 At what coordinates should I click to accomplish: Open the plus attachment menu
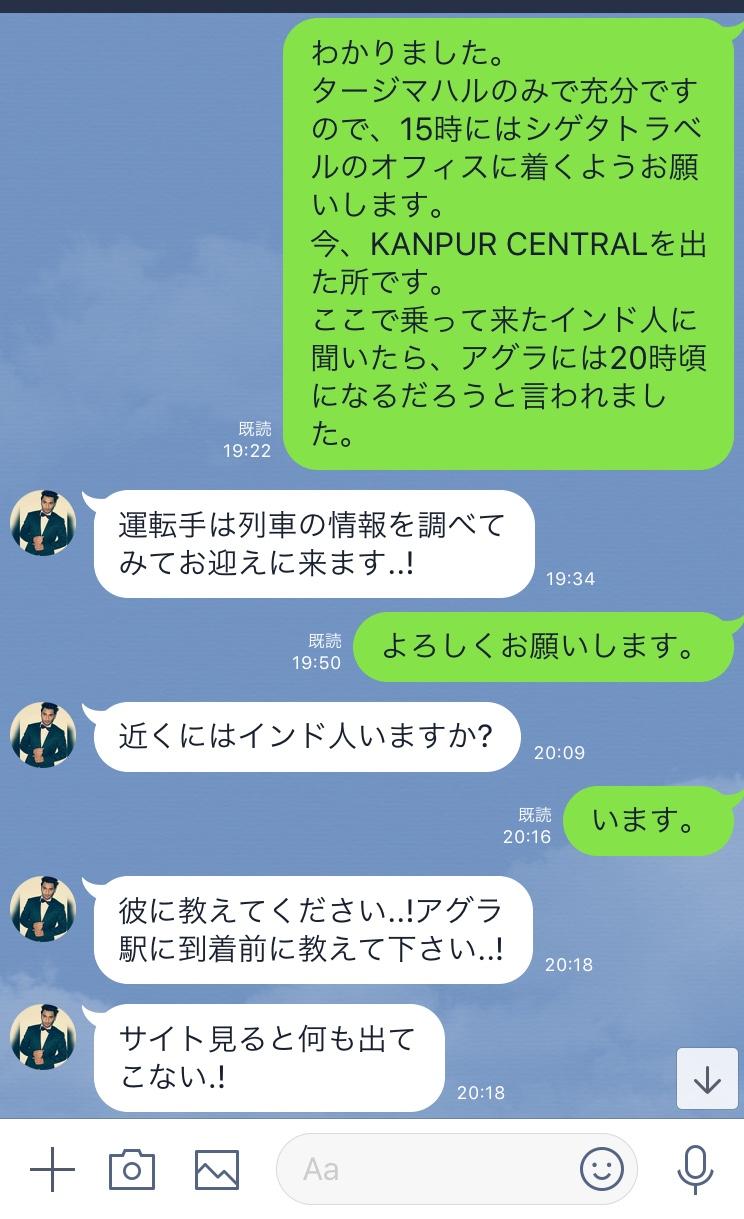pyautogui.click(x=52, y=1169)
